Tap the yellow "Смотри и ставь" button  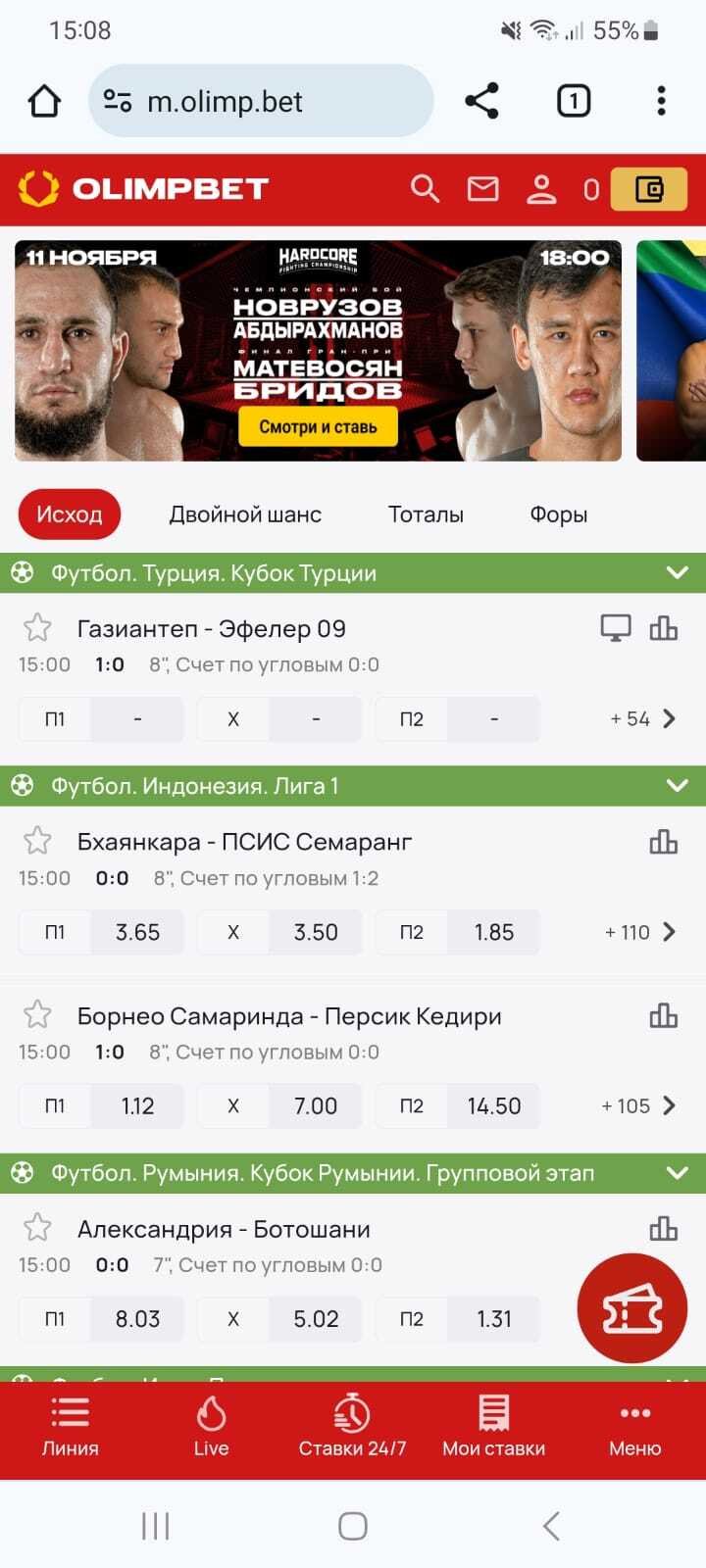point(318,427)
